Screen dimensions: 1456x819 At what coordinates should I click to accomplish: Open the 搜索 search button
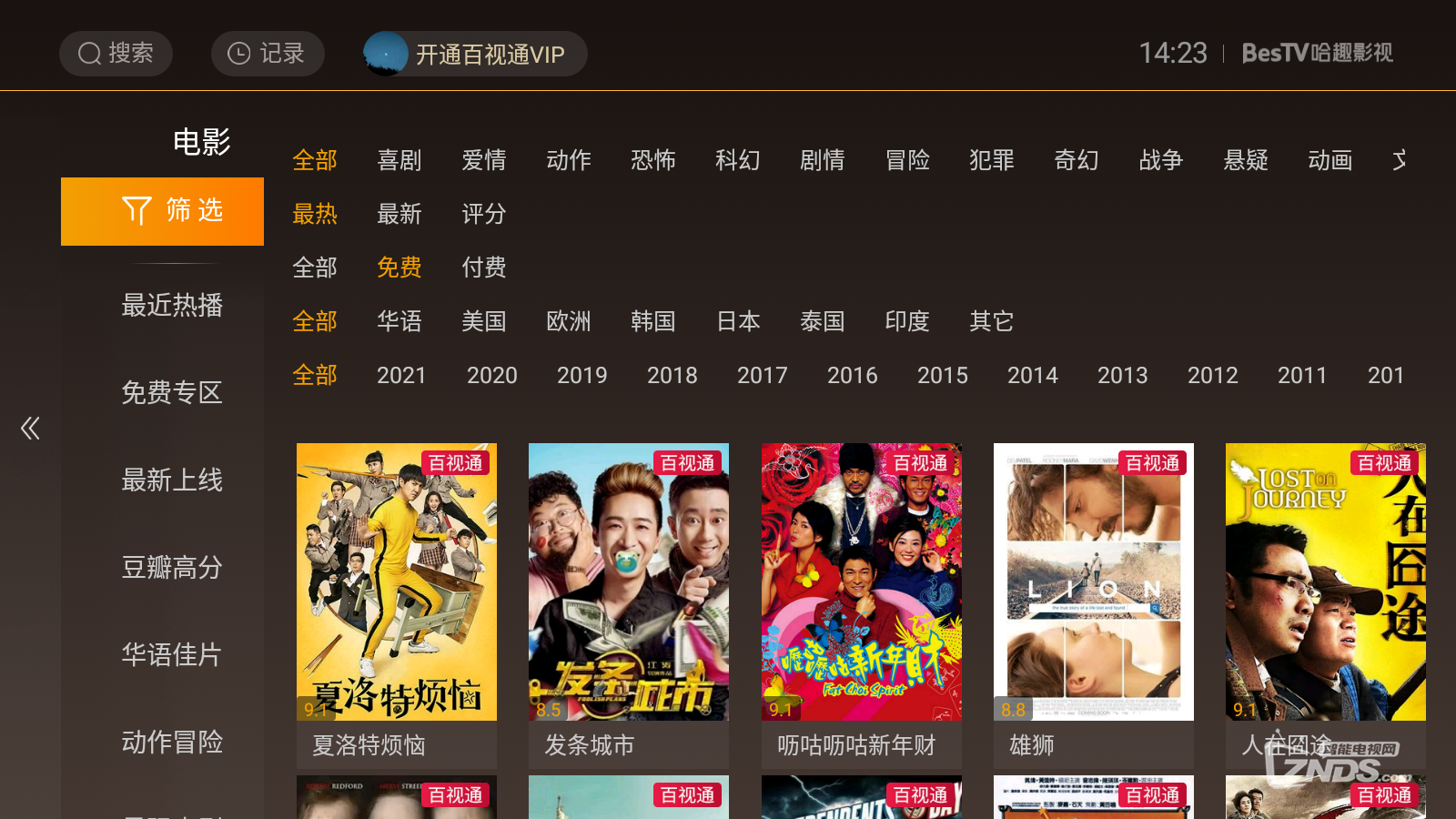[116, 54]
